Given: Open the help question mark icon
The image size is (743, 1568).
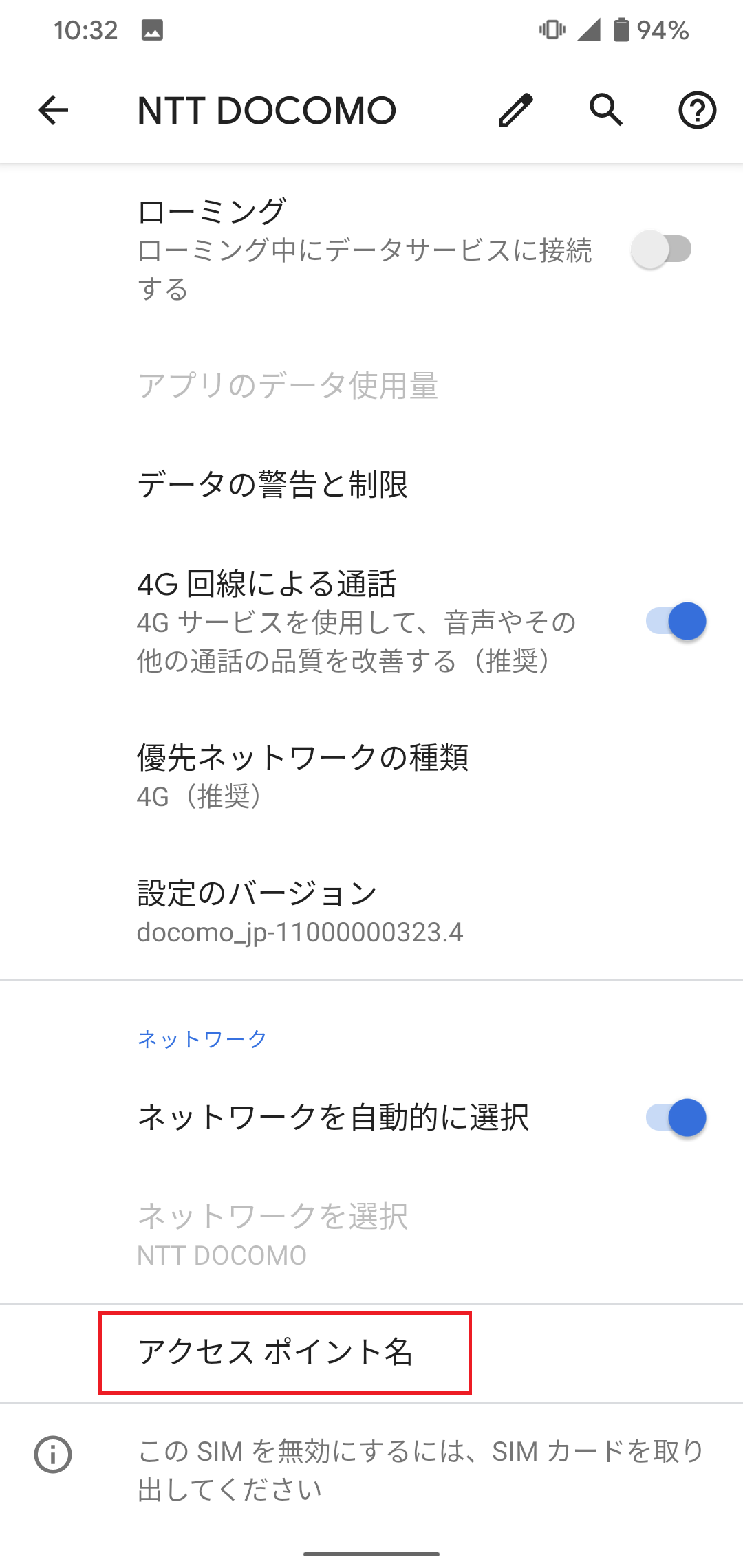Looking at the screenshot, I should (697, 110).
